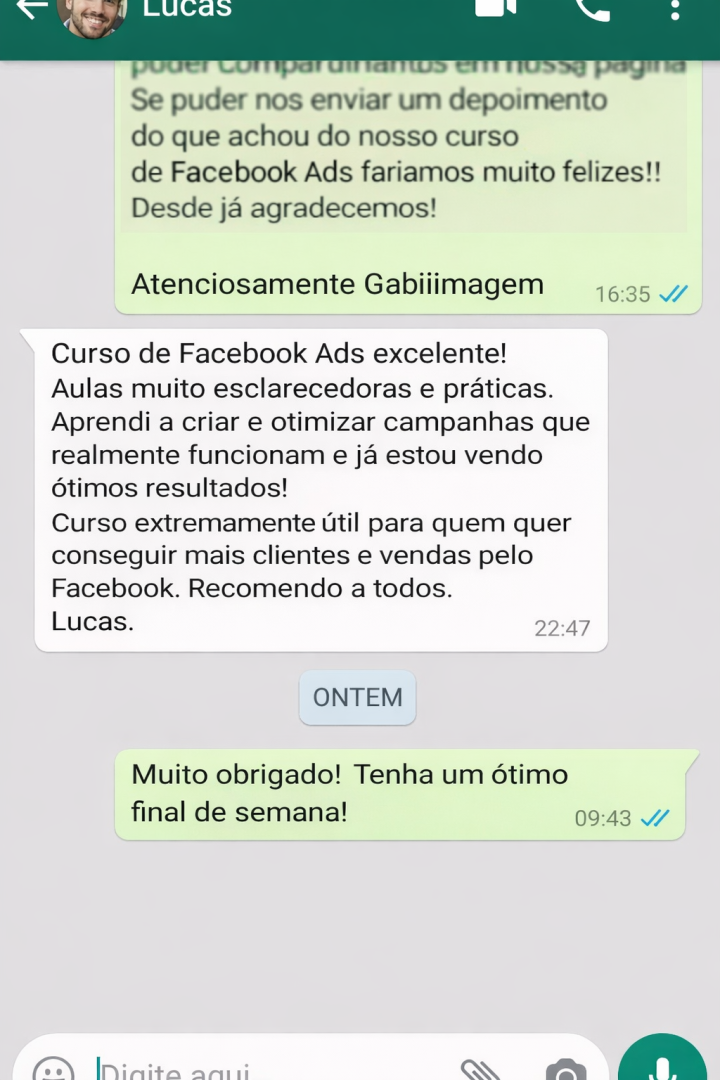The width and height of the screenshot is (720, 1080).
Task: Attach a file to the chat
Action: click(481, 1070)
